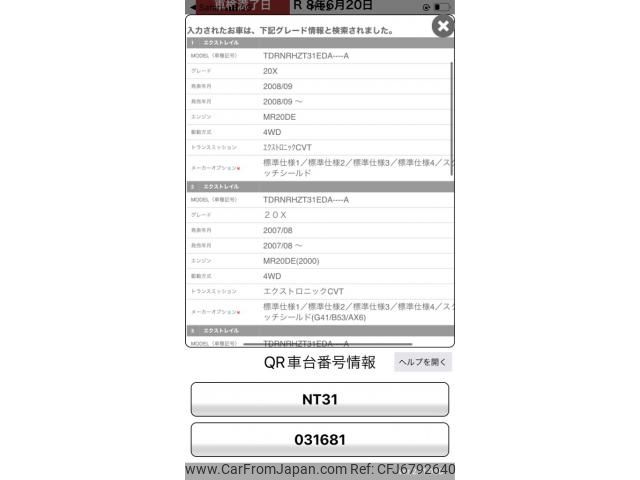Close the grade information popup
Image resolution: width=640 pixels, height=480 pixels.
pyautogui.click(x=443, y=26)
